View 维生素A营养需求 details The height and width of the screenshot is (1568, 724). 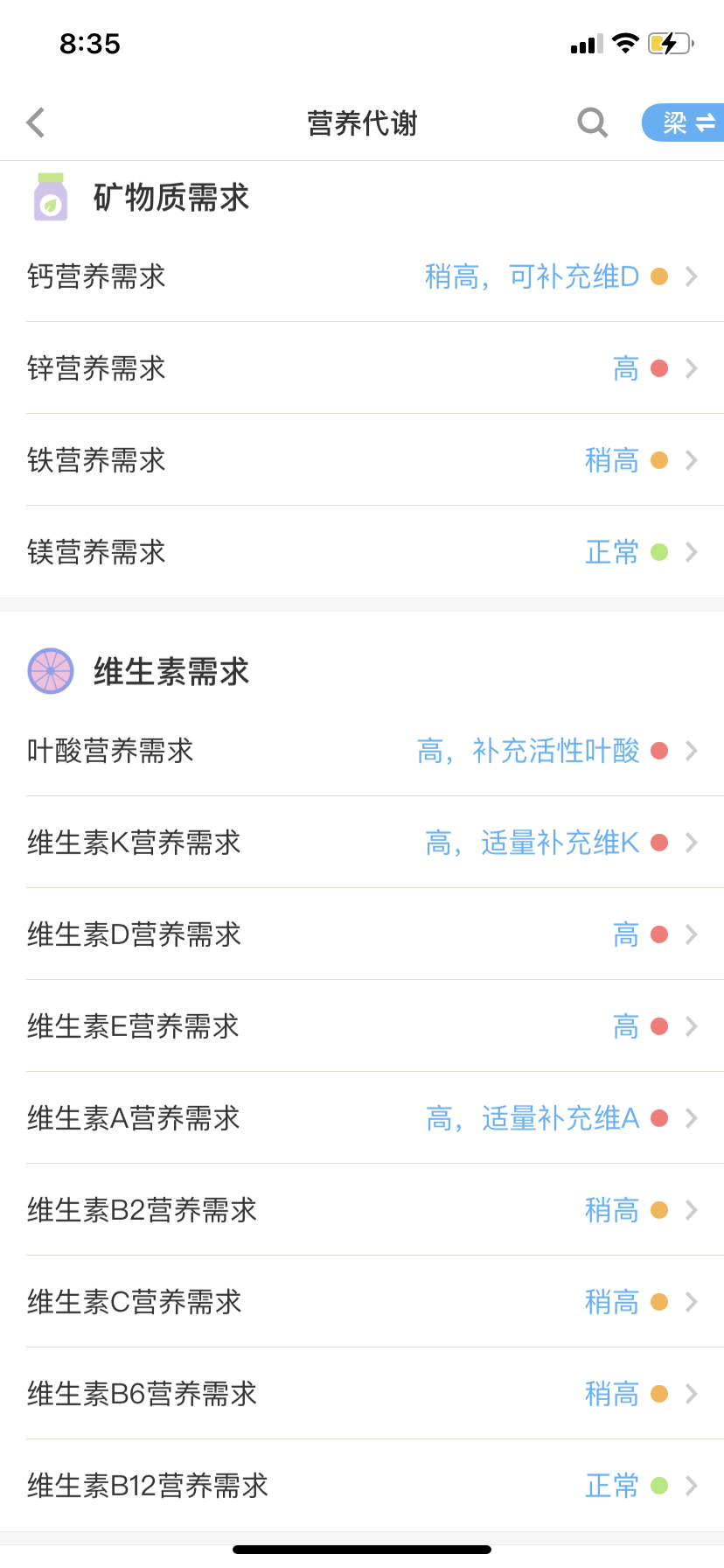[x=362, y=1118]
